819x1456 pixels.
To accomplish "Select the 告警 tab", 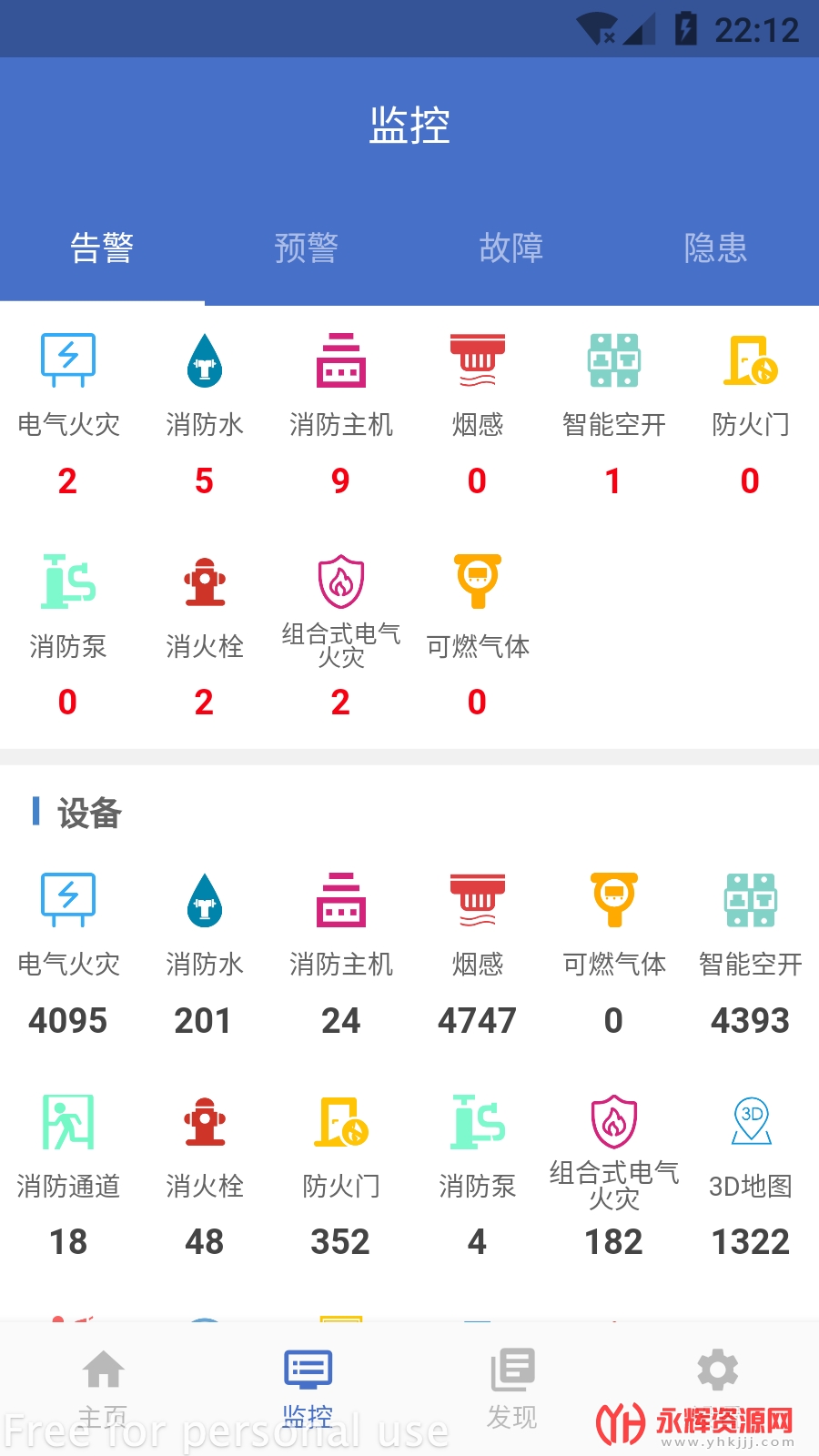I will coord(102,248).
